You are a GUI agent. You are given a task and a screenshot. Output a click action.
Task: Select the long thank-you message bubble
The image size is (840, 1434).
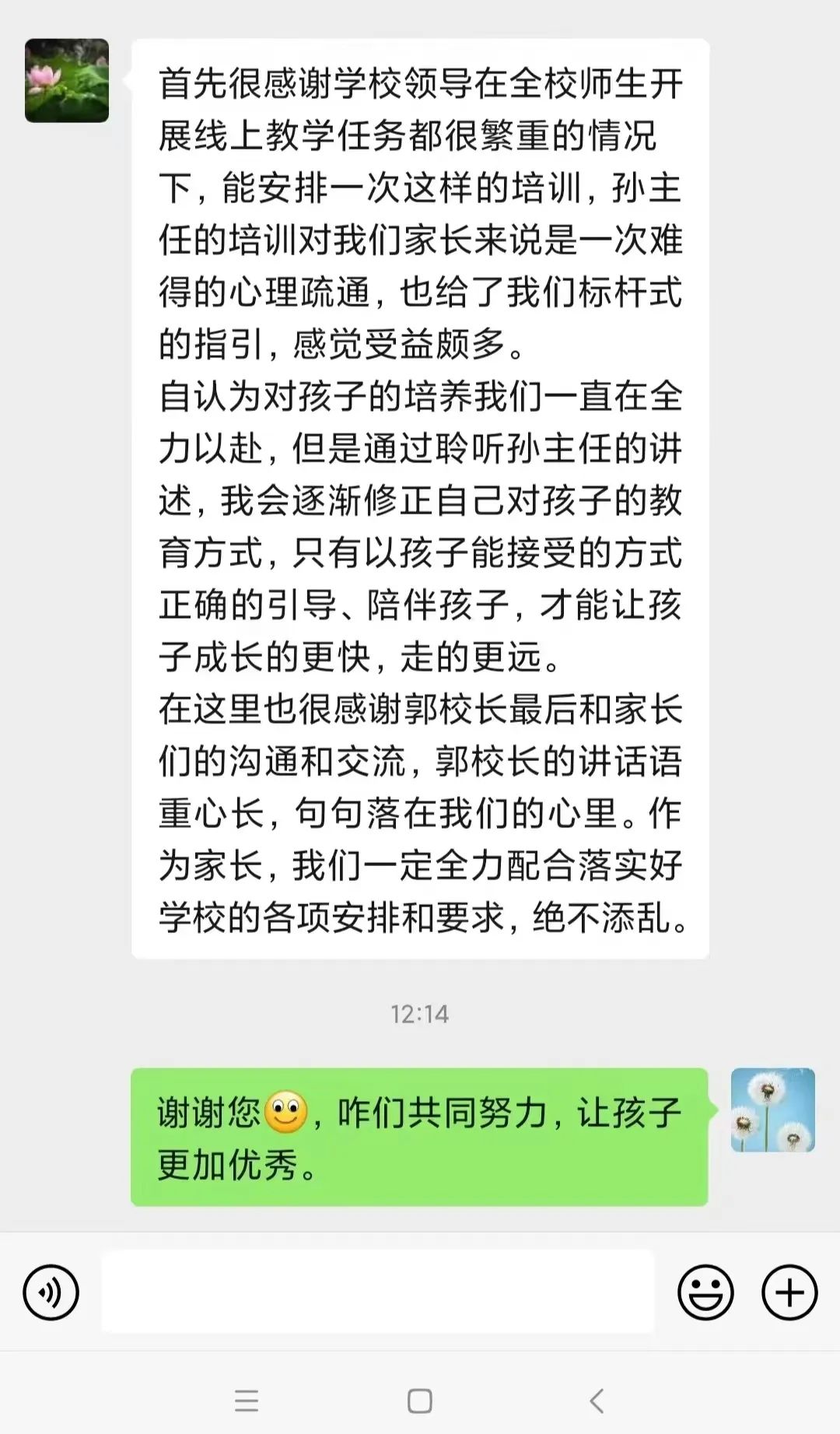point(420,498)
